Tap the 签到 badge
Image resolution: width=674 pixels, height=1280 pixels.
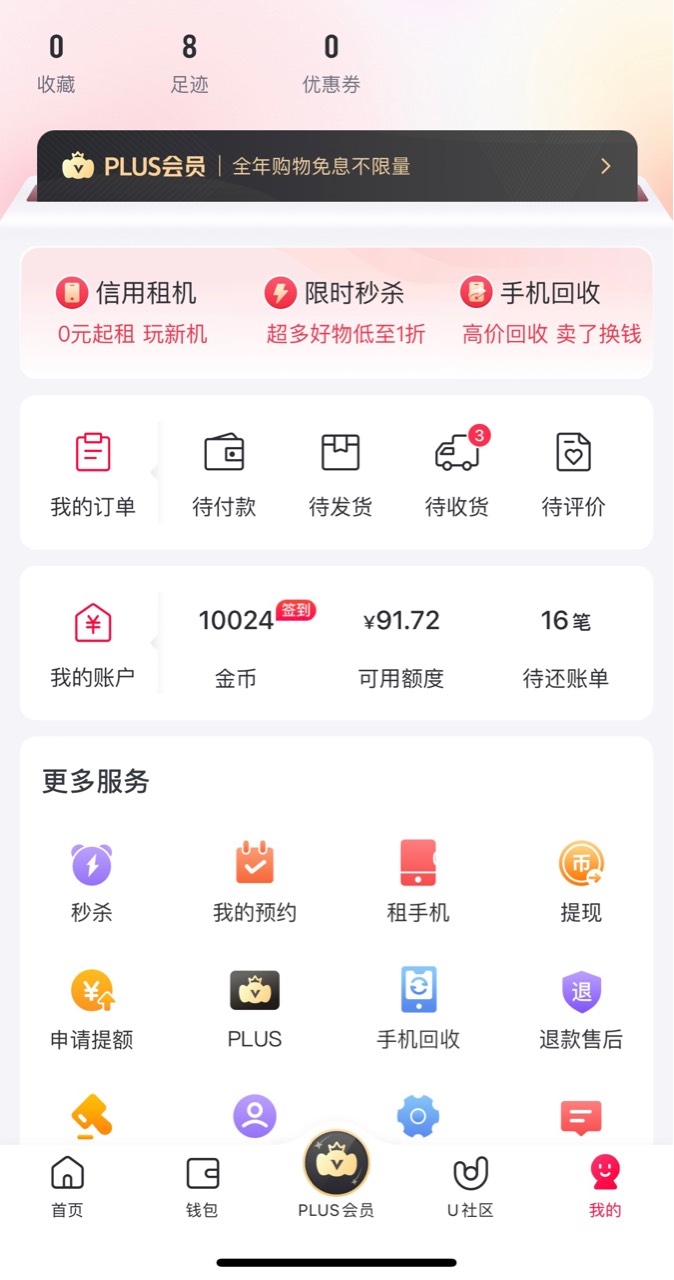pyautogui.click(x=296, y=610)
